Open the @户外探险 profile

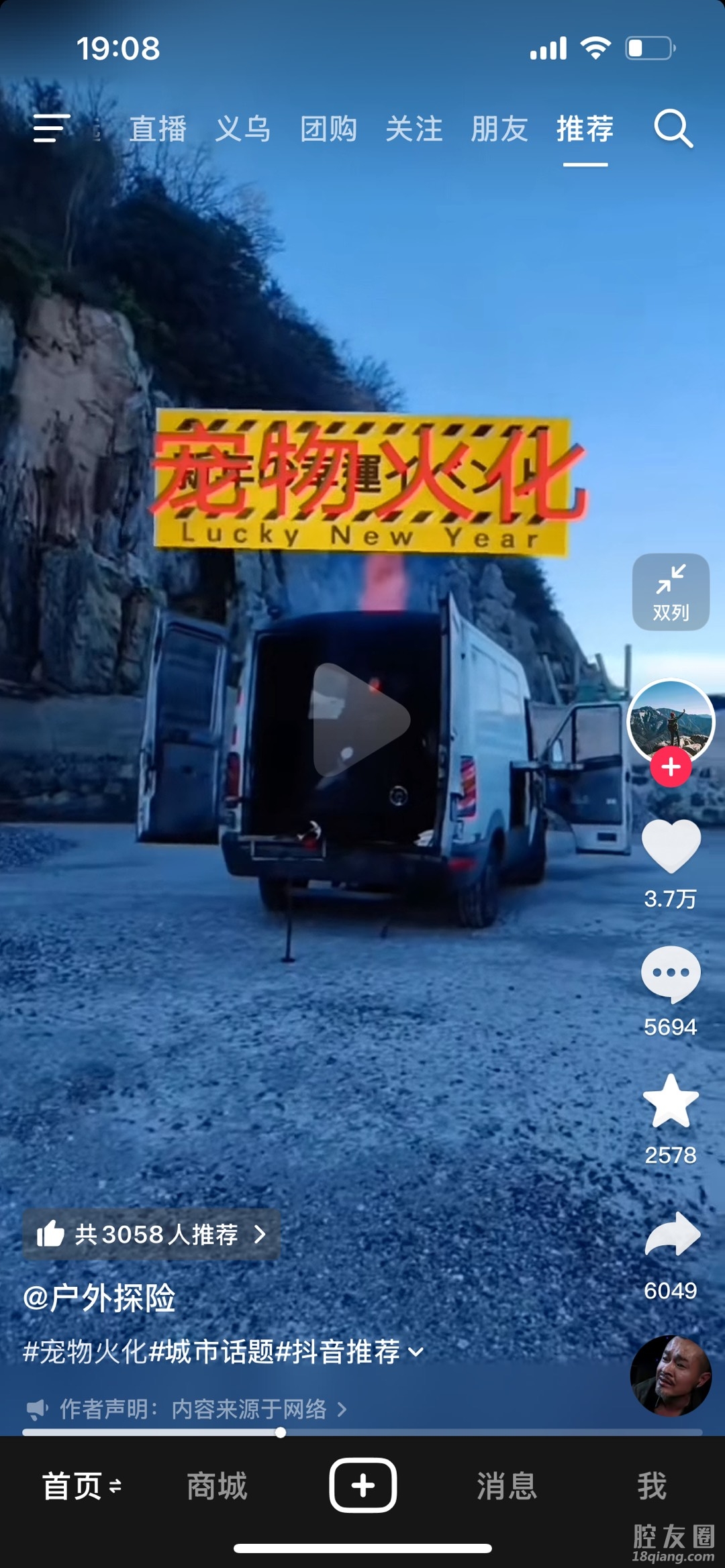click(x=99, y=1298)
